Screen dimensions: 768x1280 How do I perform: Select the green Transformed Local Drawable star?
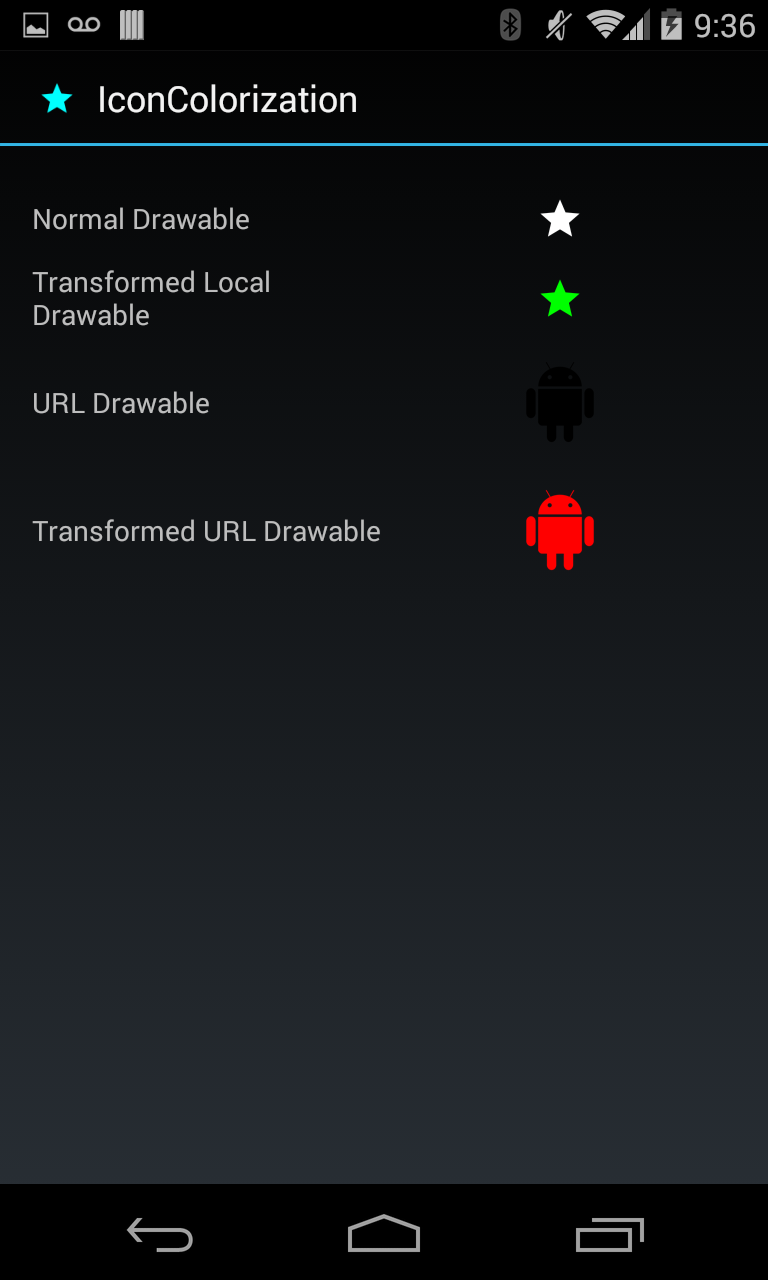[x=559, y=298]
